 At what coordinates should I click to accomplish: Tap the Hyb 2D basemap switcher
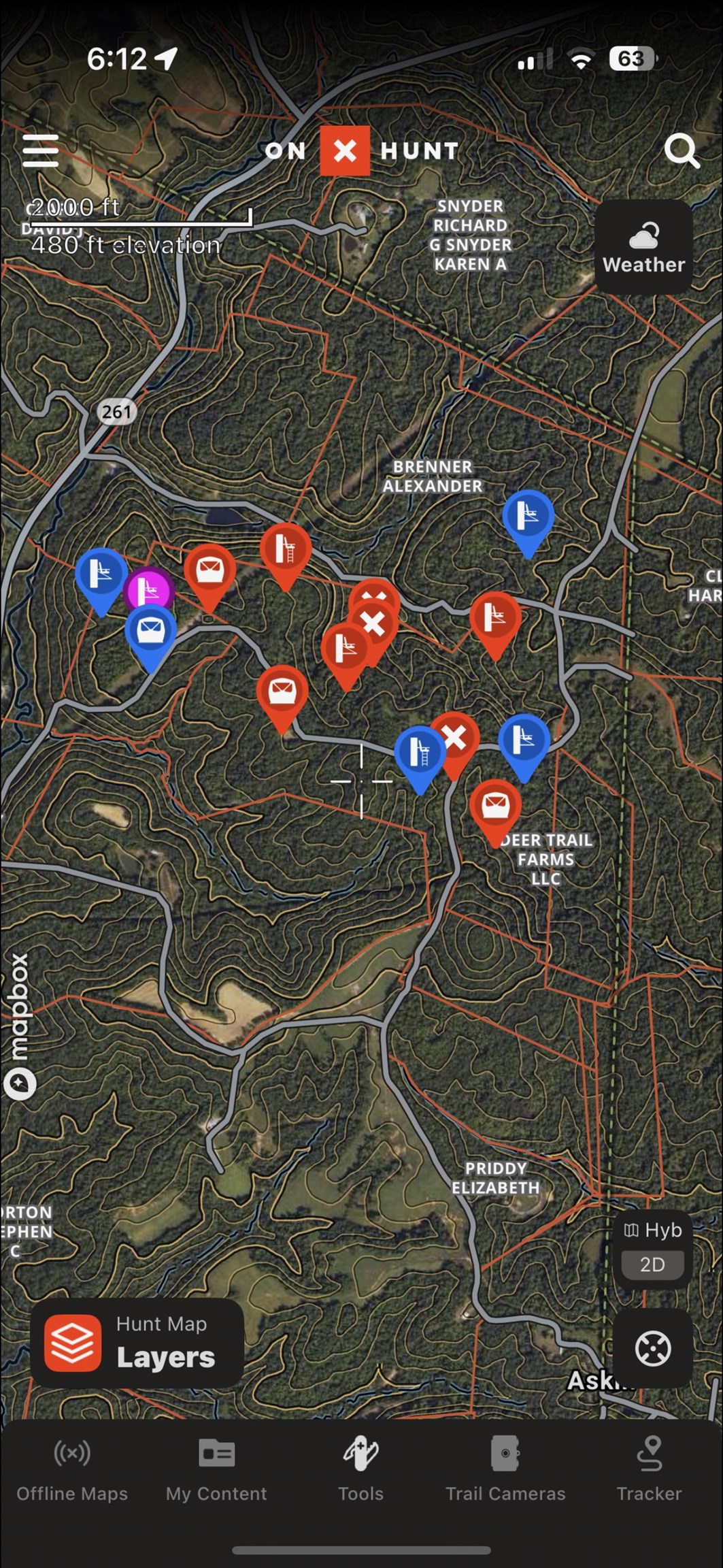pos(652,1249)
